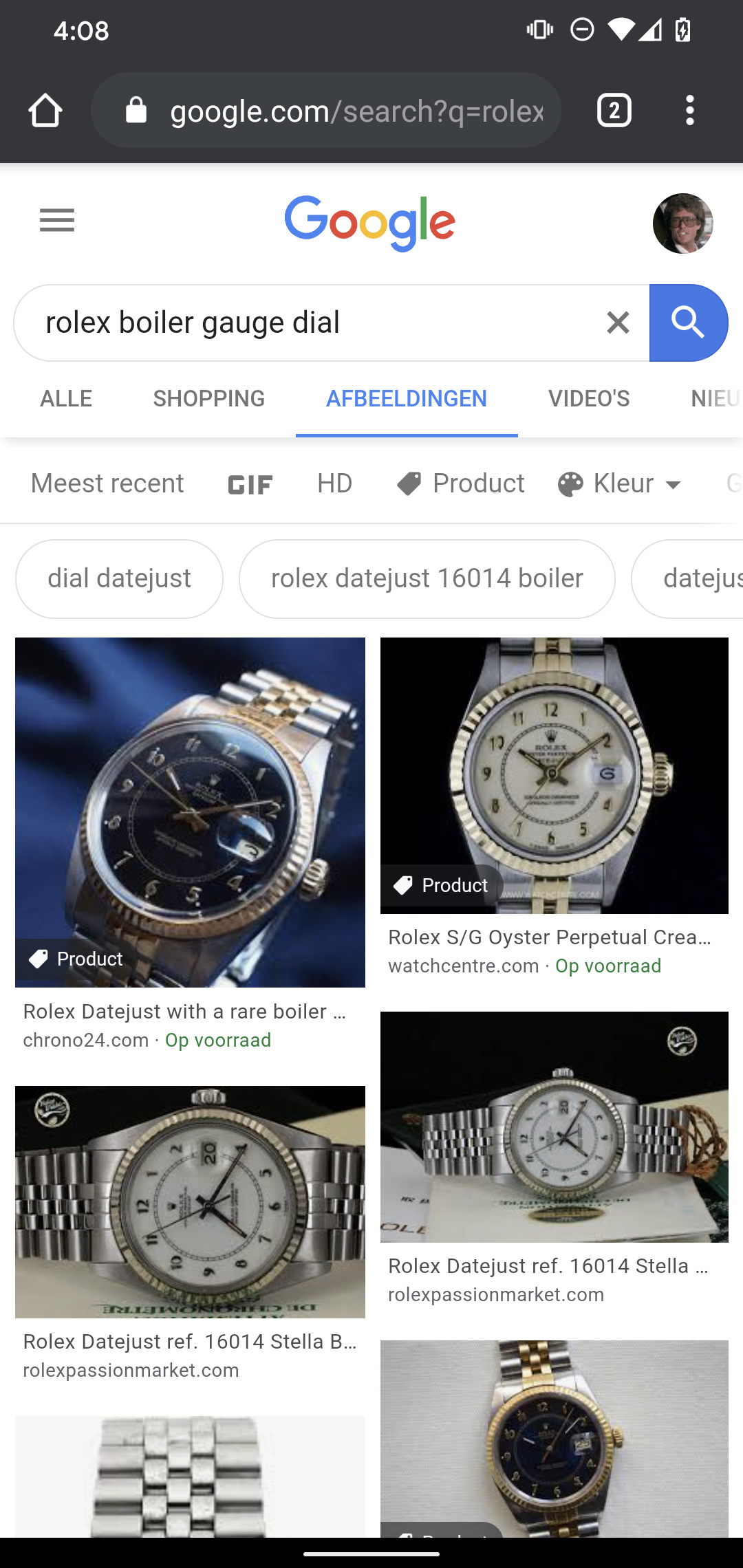Switch to the ALLE tab
This screenshot has width=743, height=1568.
click(x=66, y=399)
